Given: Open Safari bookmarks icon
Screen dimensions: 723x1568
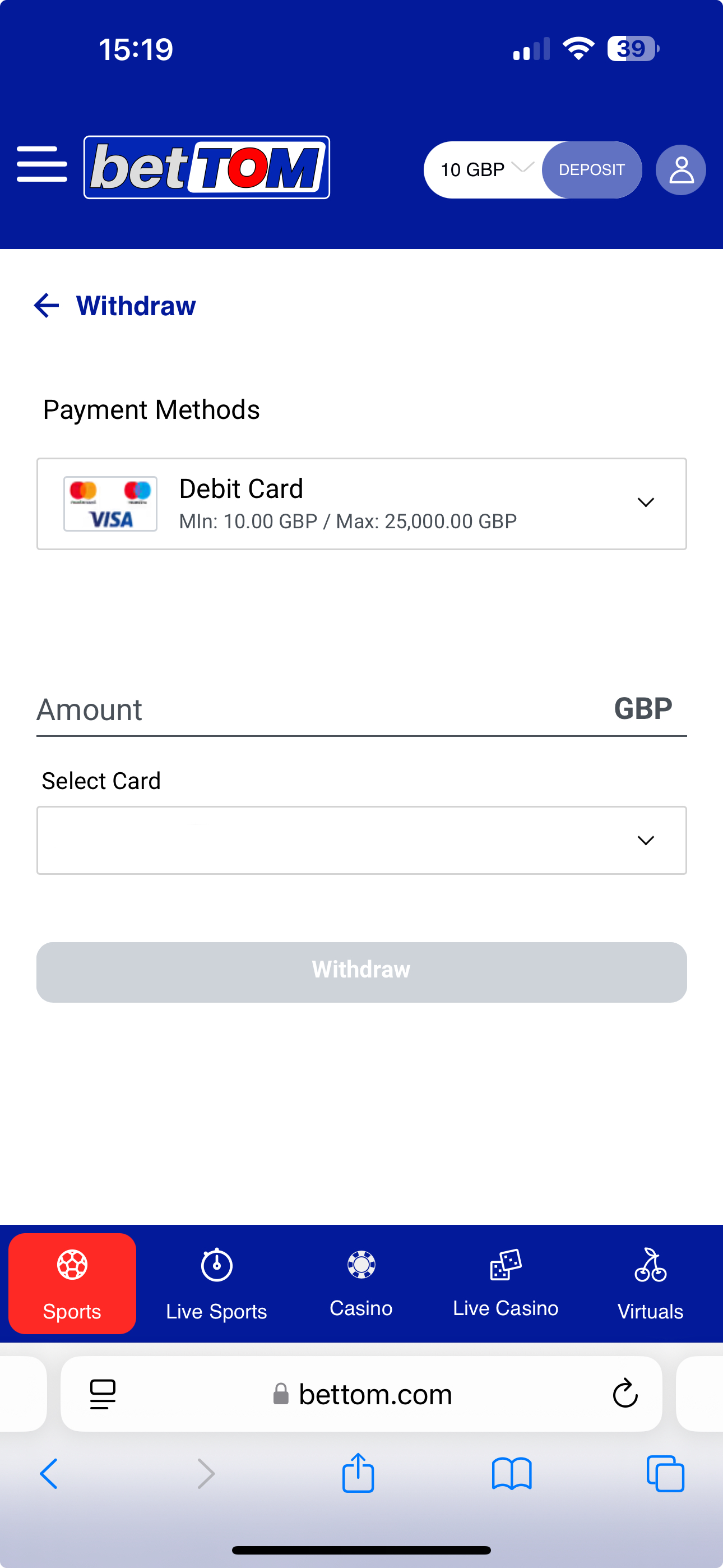Looking at the screenshot, I should click(512, 1474).
